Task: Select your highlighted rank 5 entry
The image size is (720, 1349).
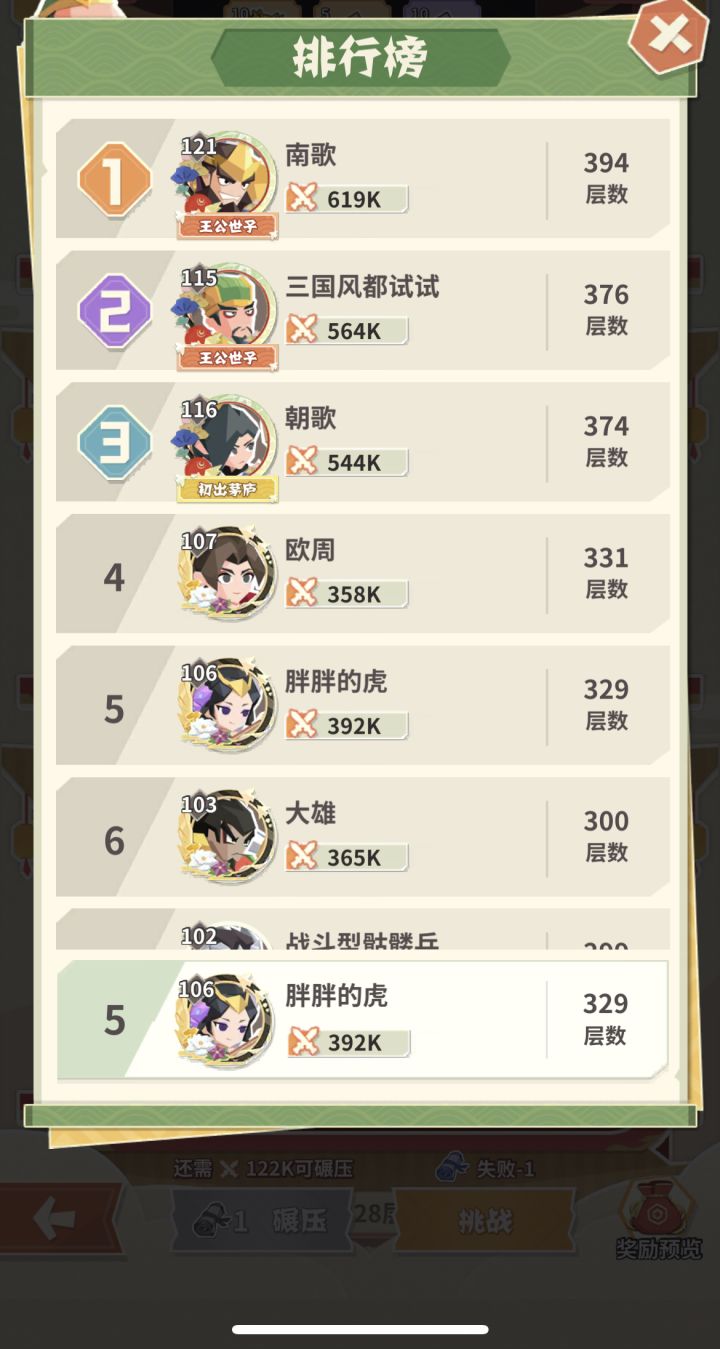Action: [360, 1018]
